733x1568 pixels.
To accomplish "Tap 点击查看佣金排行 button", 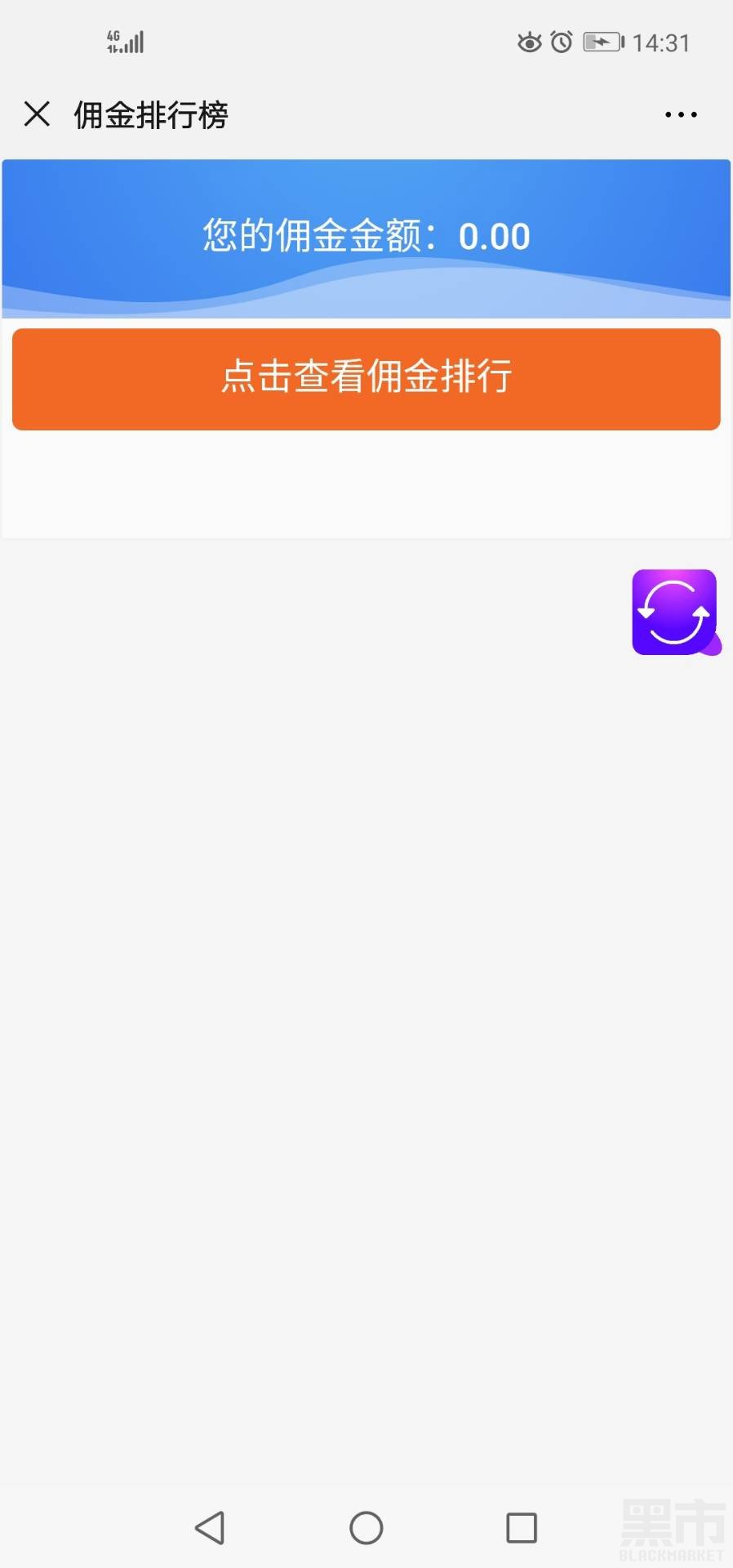I will [366, 379].
